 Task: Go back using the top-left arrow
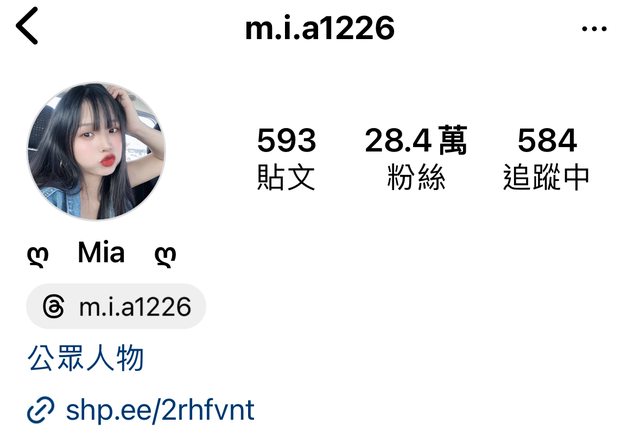click(x=27, y=27)
